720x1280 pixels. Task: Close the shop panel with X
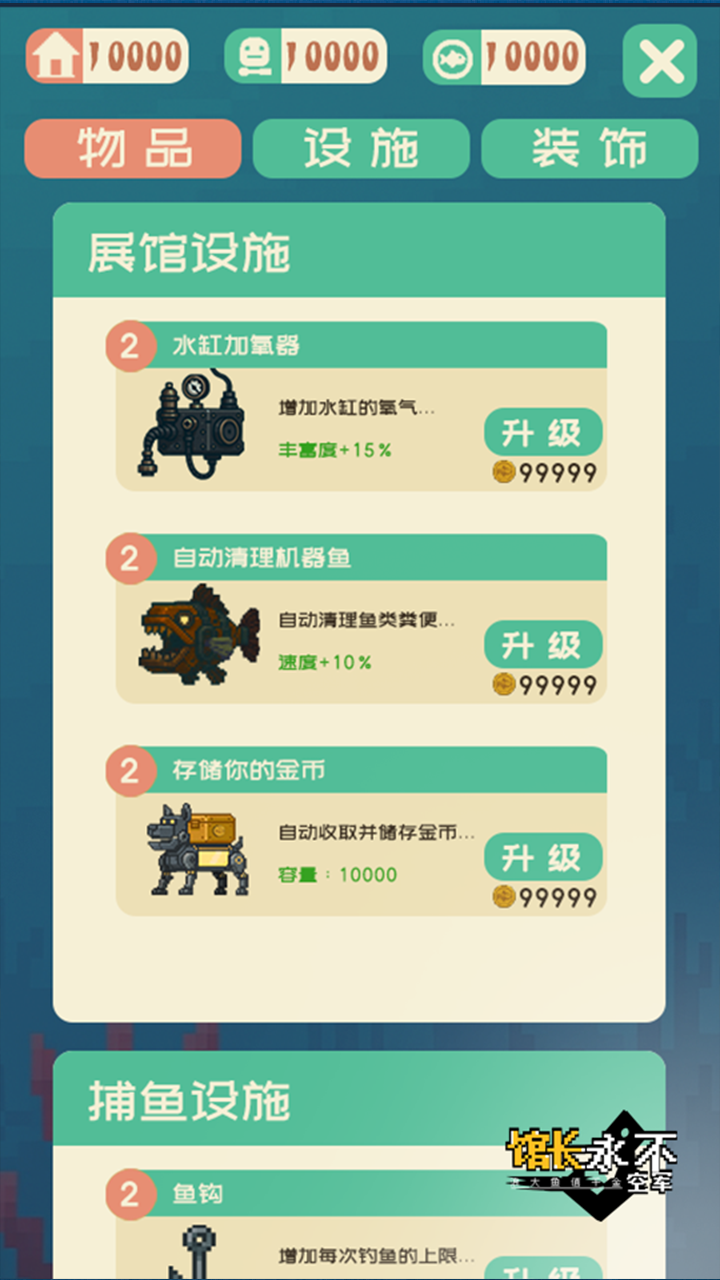(x=660, y=61)
